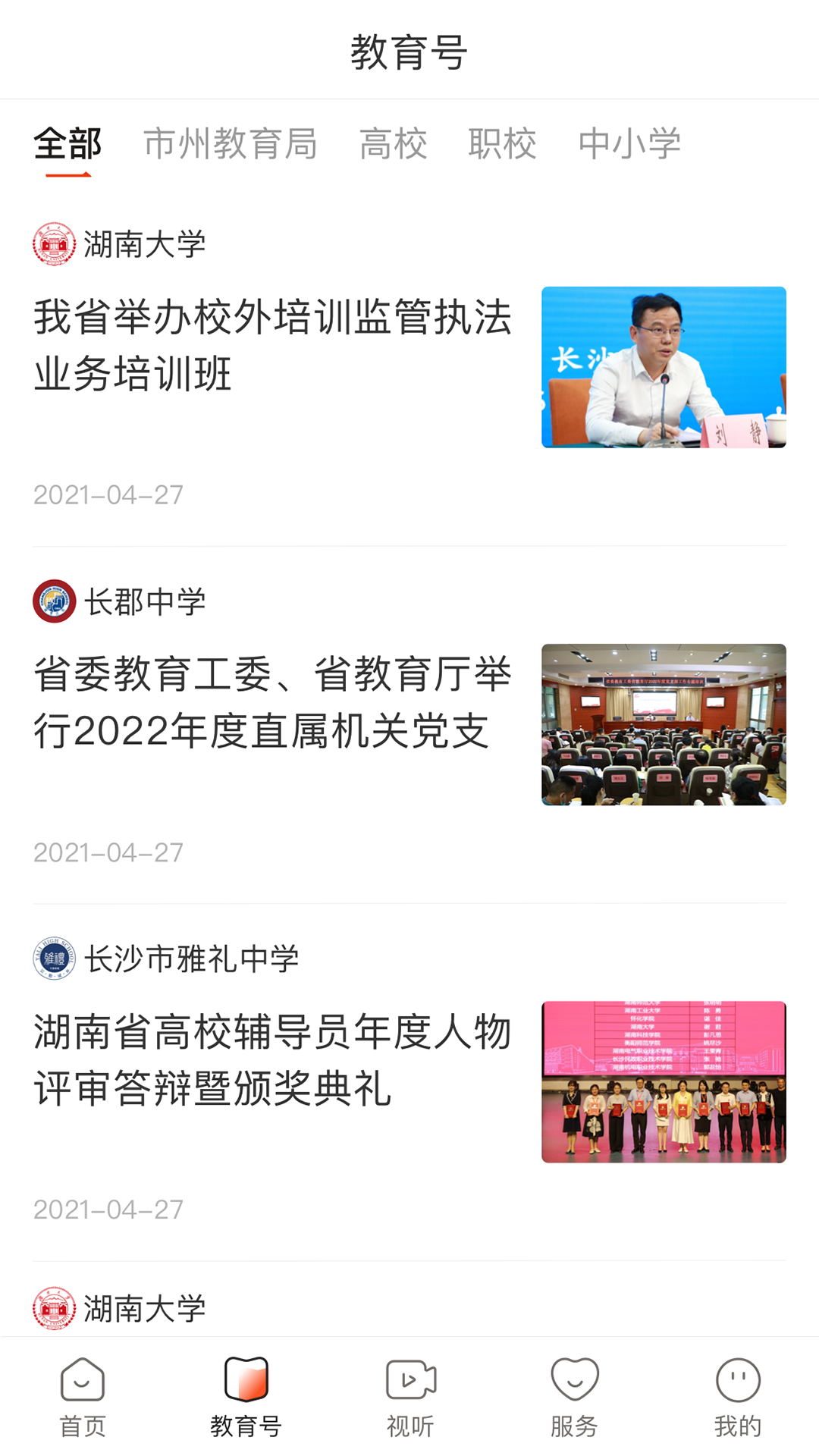Switch to the 市州教育局 tab
Viewport: 819px width, 1456px height.
click(x=231, y=144)
